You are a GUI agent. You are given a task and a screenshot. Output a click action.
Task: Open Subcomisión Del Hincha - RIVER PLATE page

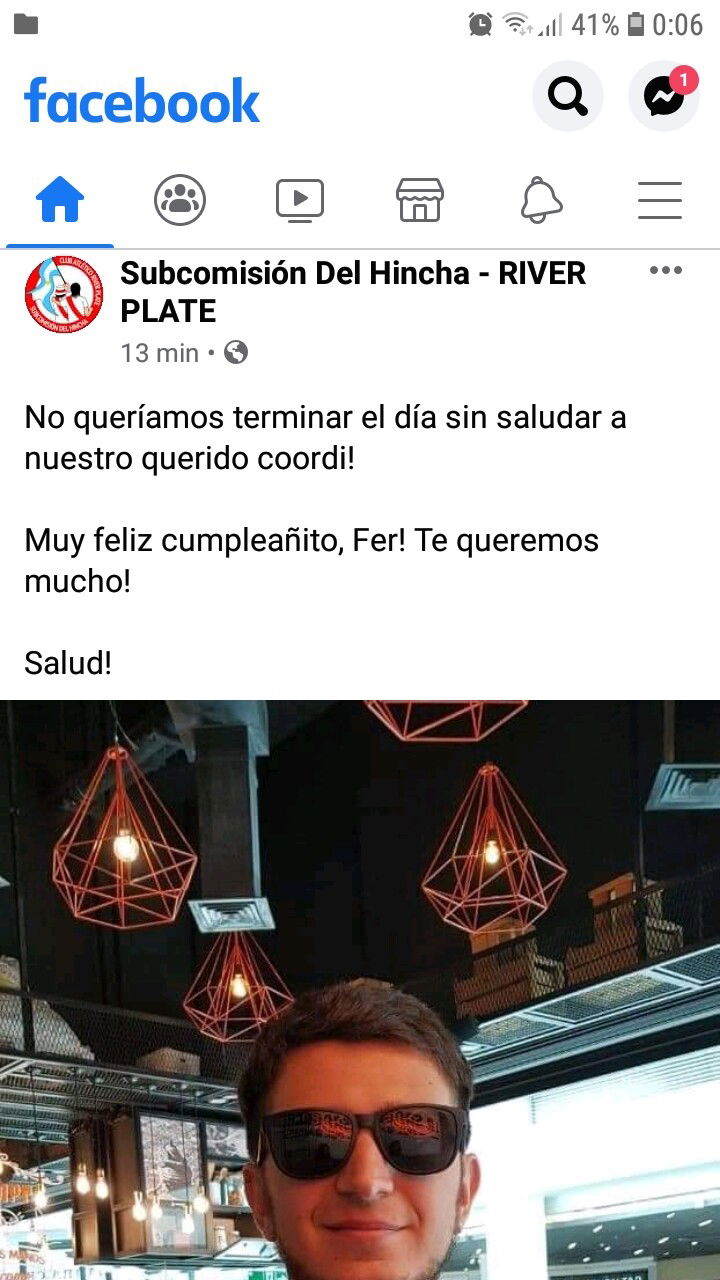tap(353, 292)
